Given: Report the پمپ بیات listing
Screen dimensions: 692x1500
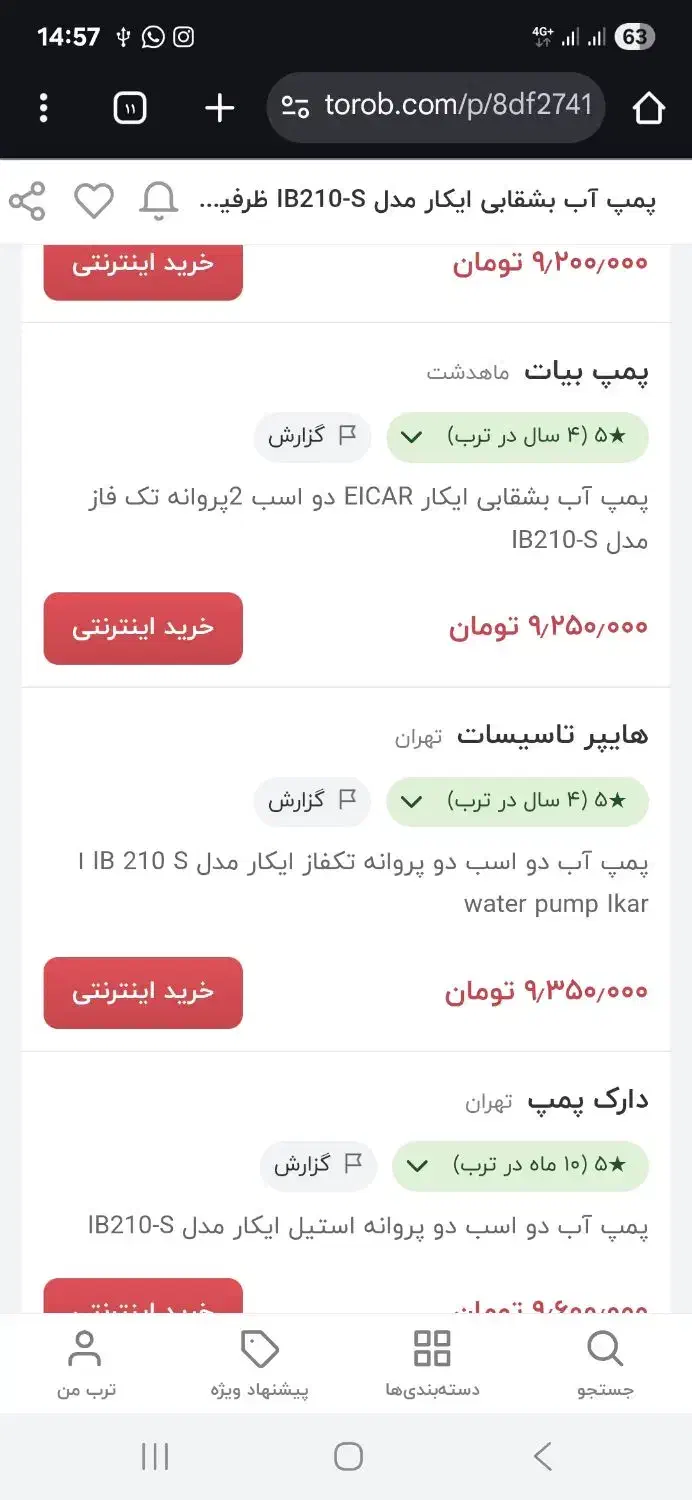Looking at the screenshot, I should (x=312, y=437).
